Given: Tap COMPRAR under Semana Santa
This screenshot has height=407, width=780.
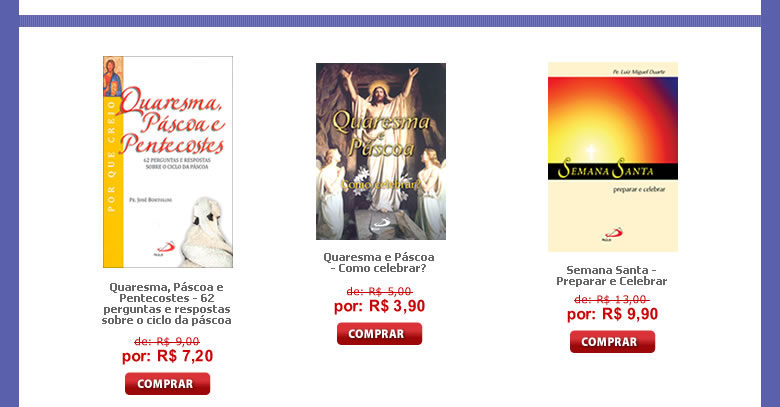Looking at the screenshot, I should tap(612, 342).
